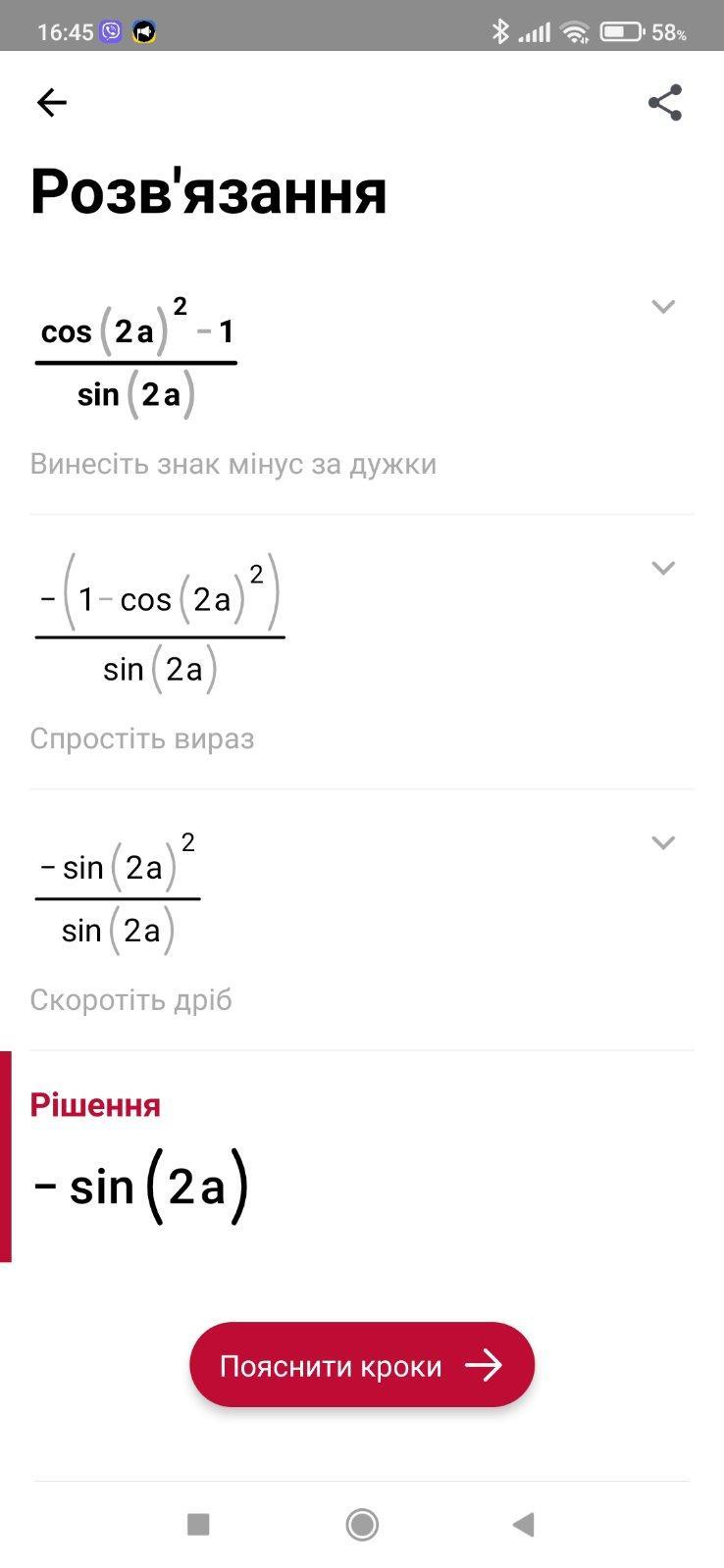Tap the 'Пояснити кроки' button

tap(361, 1365)
